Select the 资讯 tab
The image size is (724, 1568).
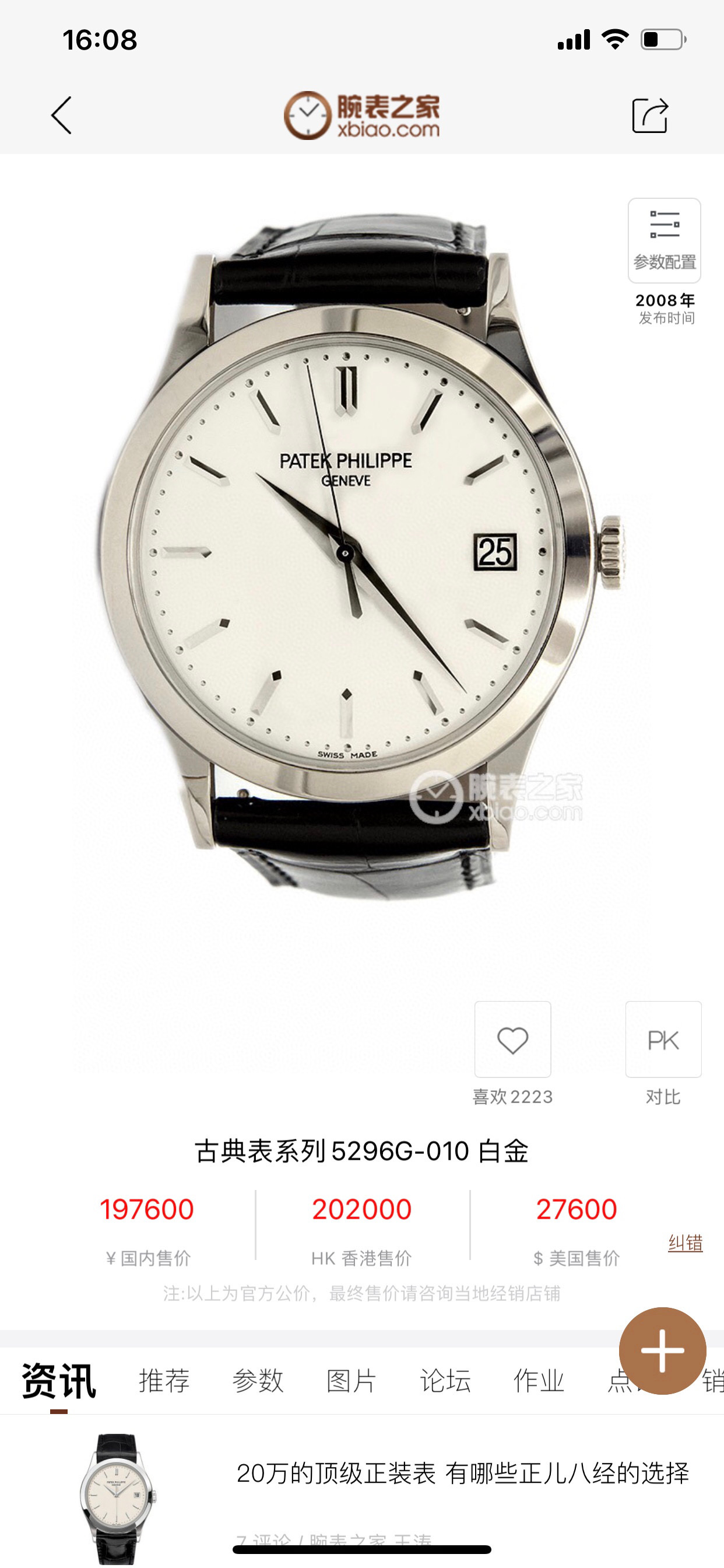coord(59,1381)
